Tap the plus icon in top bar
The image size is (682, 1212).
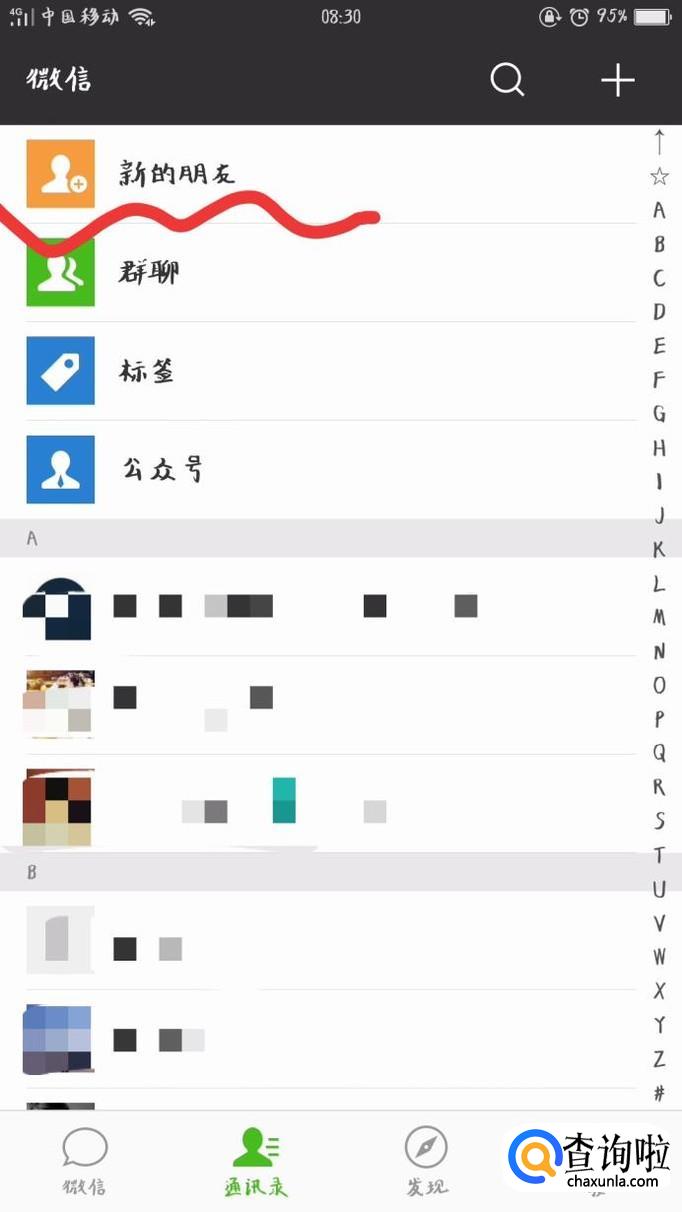point(618,80)
